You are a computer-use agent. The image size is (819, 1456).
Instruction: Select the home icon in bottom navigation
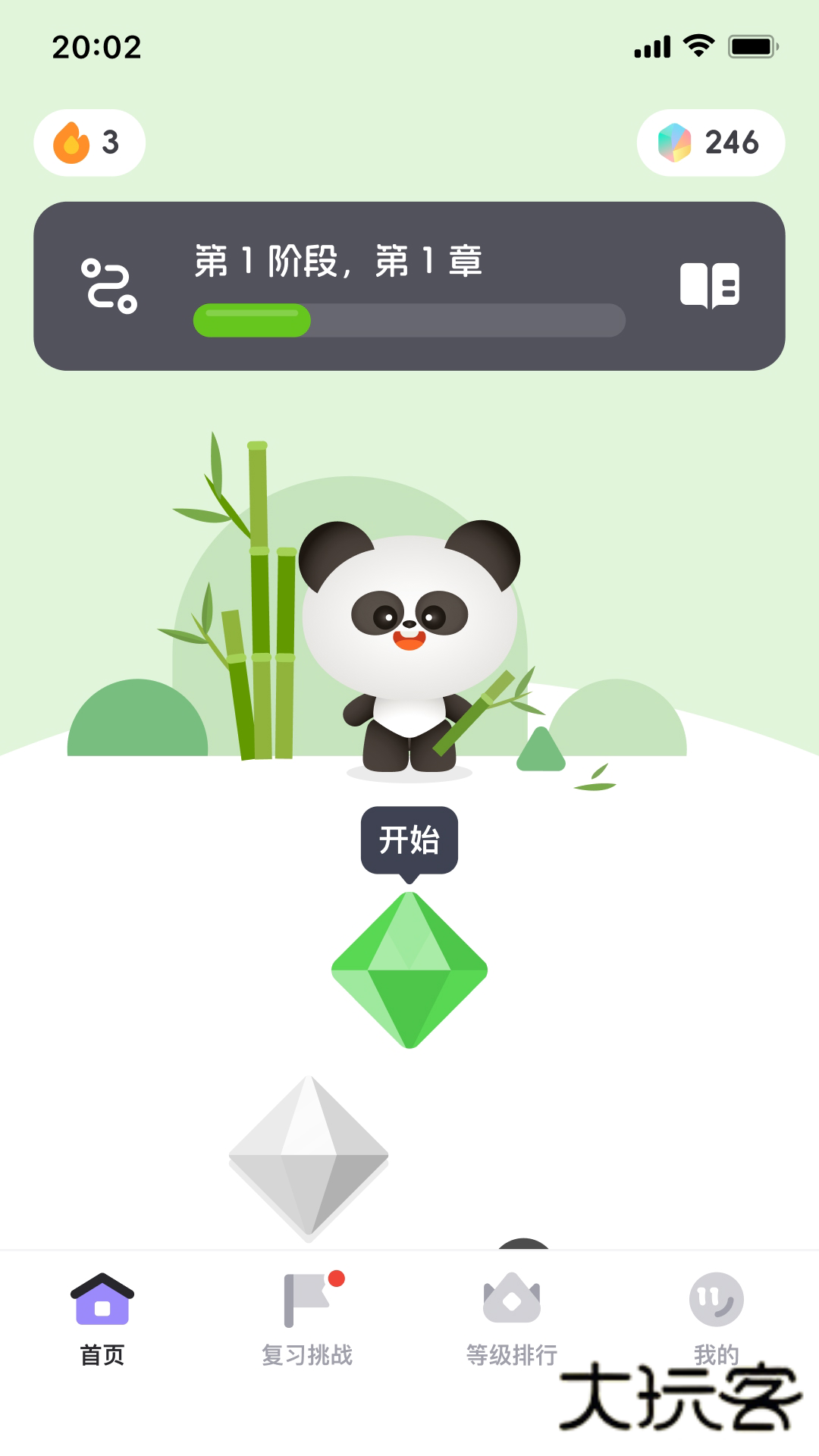click(102, 1299)
